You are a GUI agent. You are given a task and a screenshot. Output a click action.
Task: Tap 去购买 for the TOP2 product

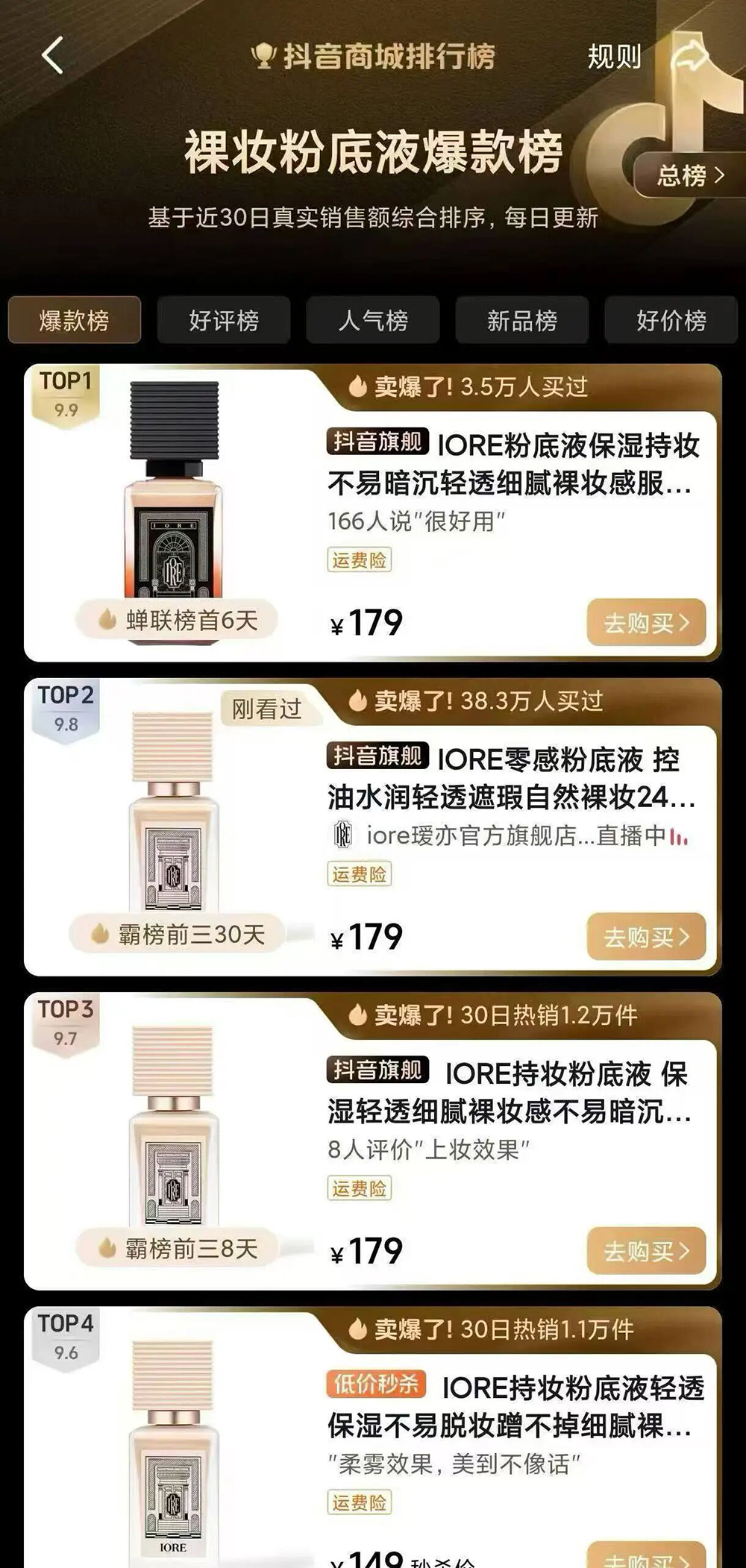click(x=646, y=937)
